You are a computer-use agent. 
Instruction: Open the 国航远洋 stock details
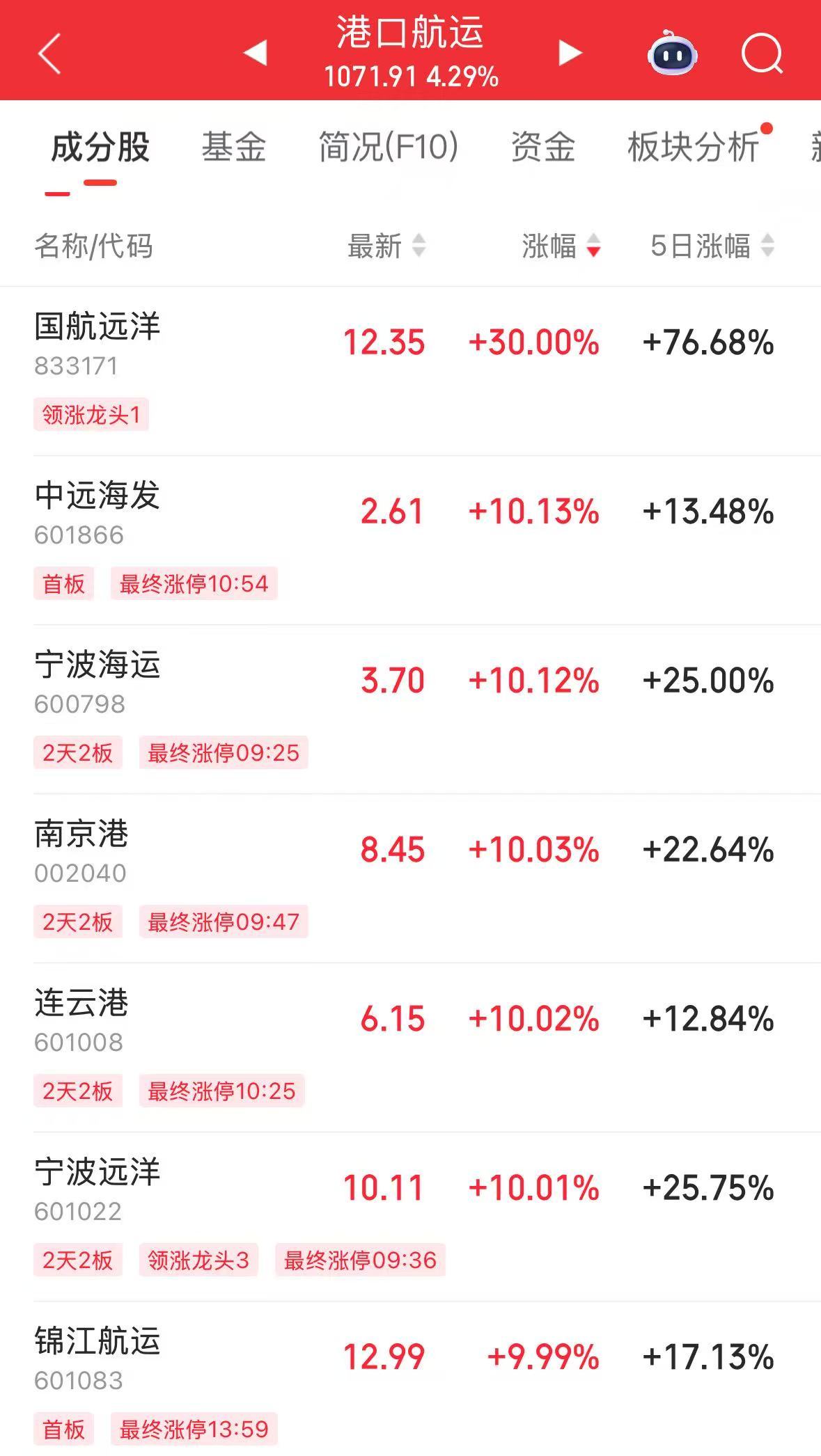pyautogui.click(x=97, y=327)
